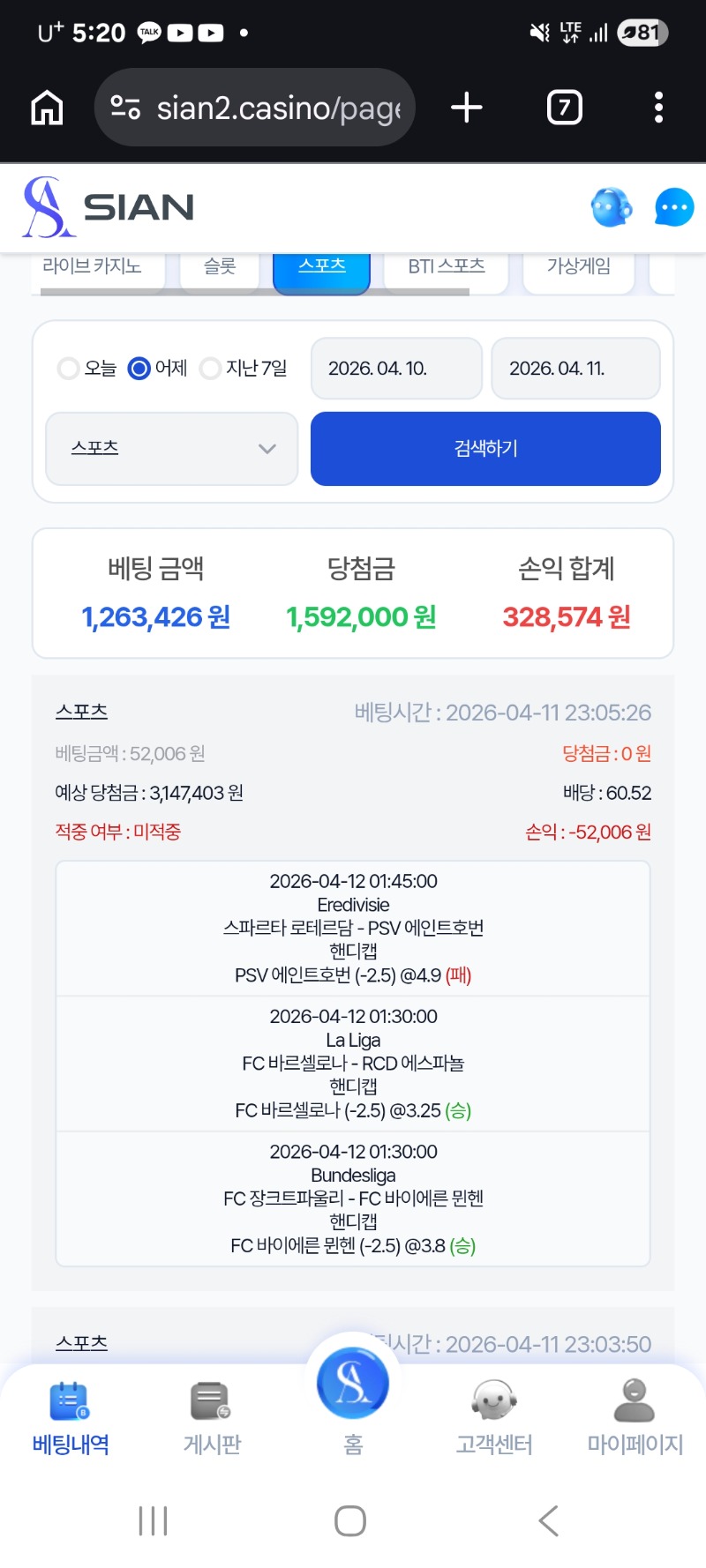This screenshot has width=706, height=1568.
Task: Tap the 검색하기 search button
Action: pyautogui.click(x=485, y=448)
